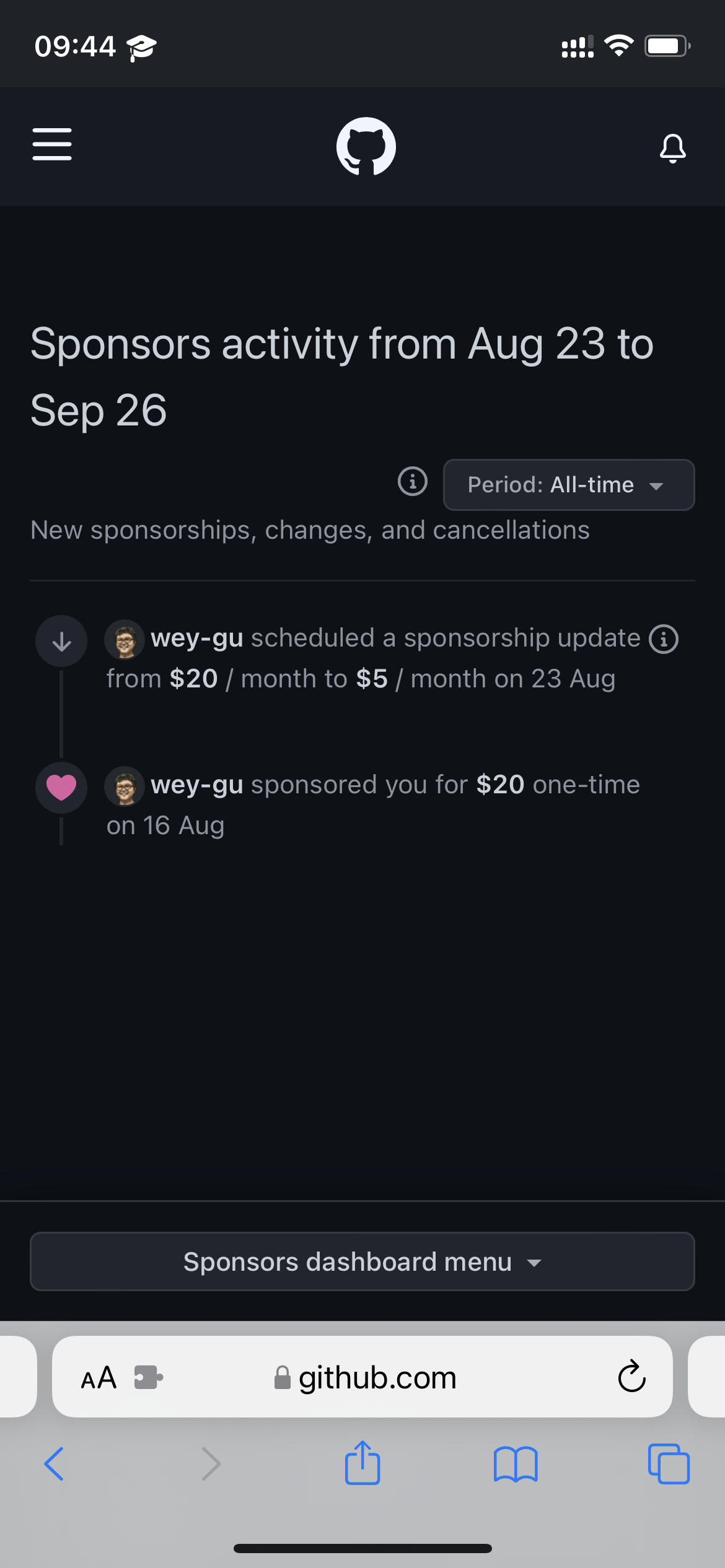Go to GitHub home via logo

pos(366,147)
